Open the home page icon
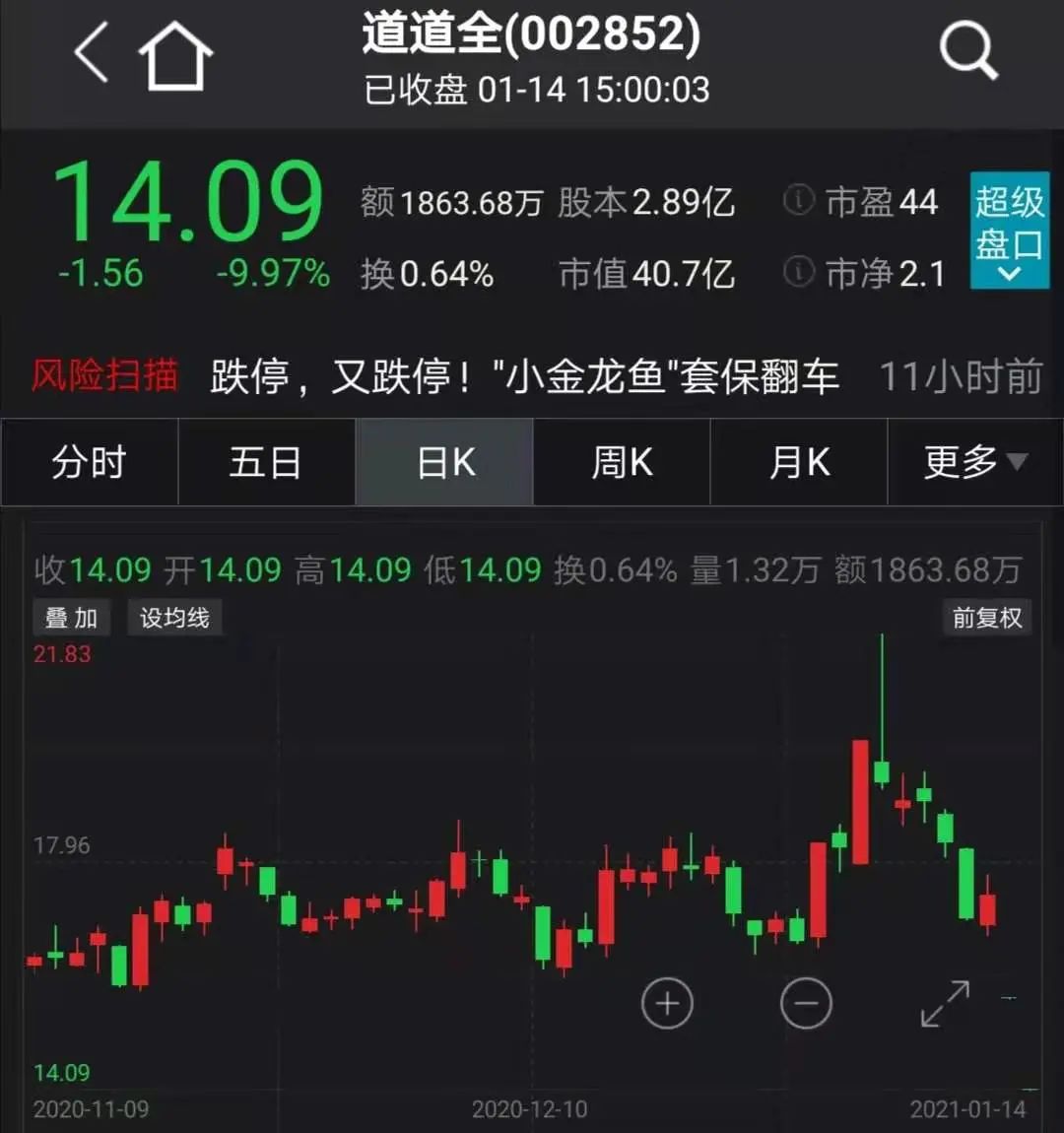This screenshot has width=1064, height=1133. click(x=175, y=57)
